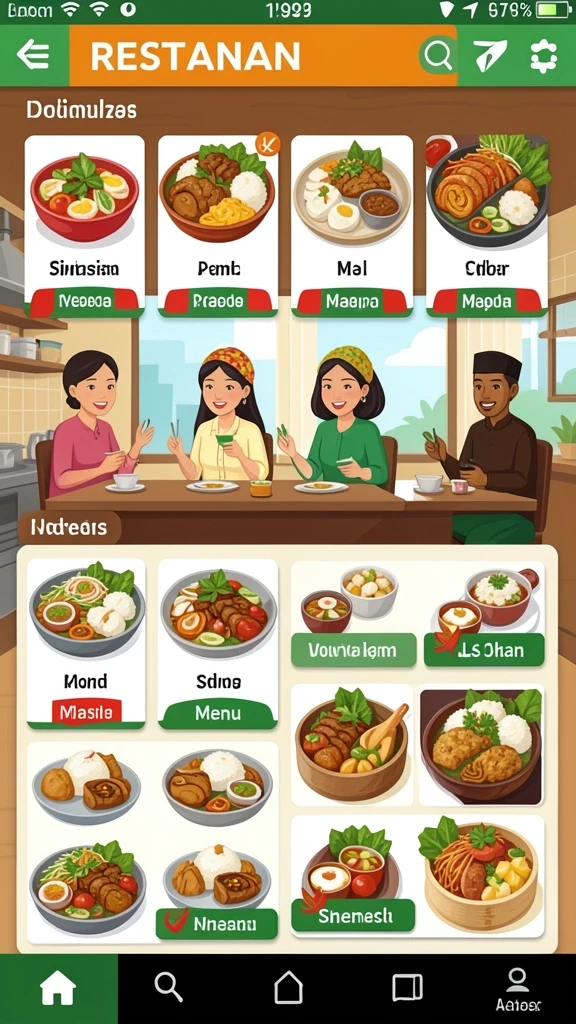Open the Menu button under Sdina
Screen dimensions: 576x1024
[x=218, y=713]
